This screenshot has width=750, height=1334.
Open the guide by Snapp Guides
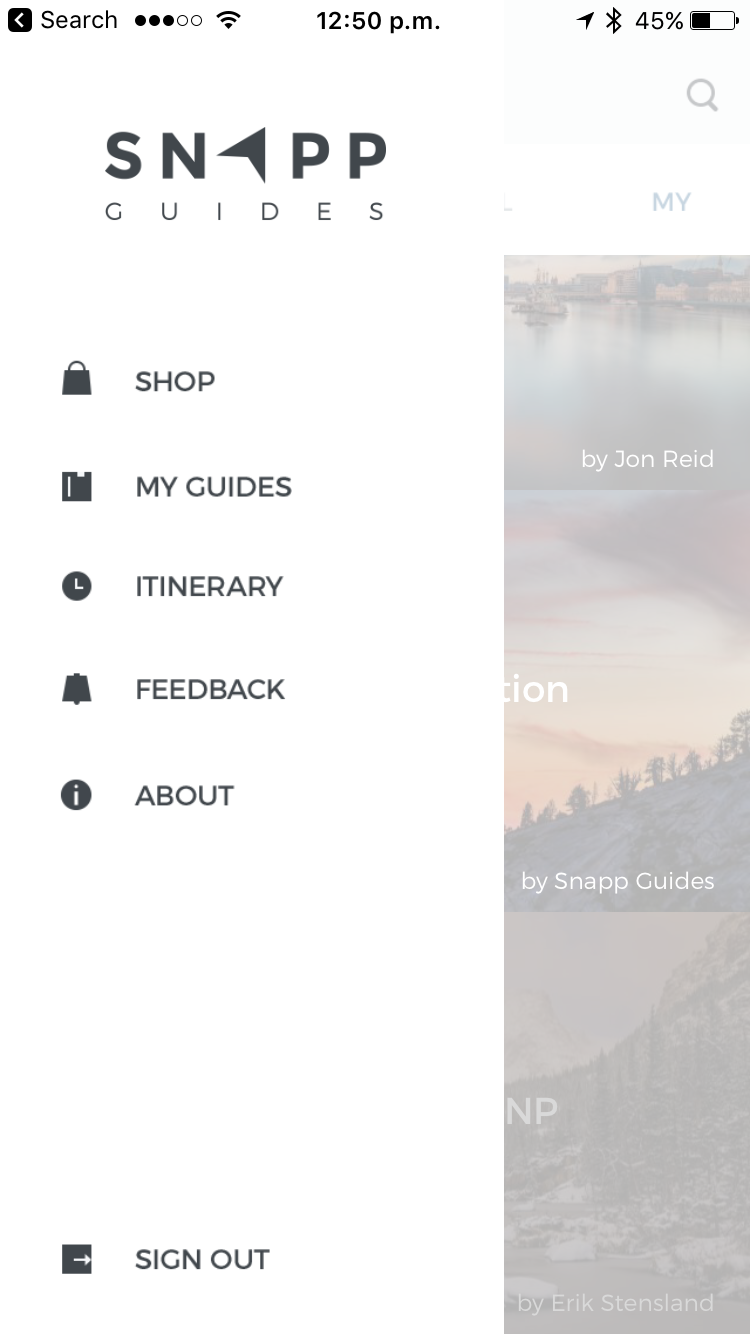(627, 701)
